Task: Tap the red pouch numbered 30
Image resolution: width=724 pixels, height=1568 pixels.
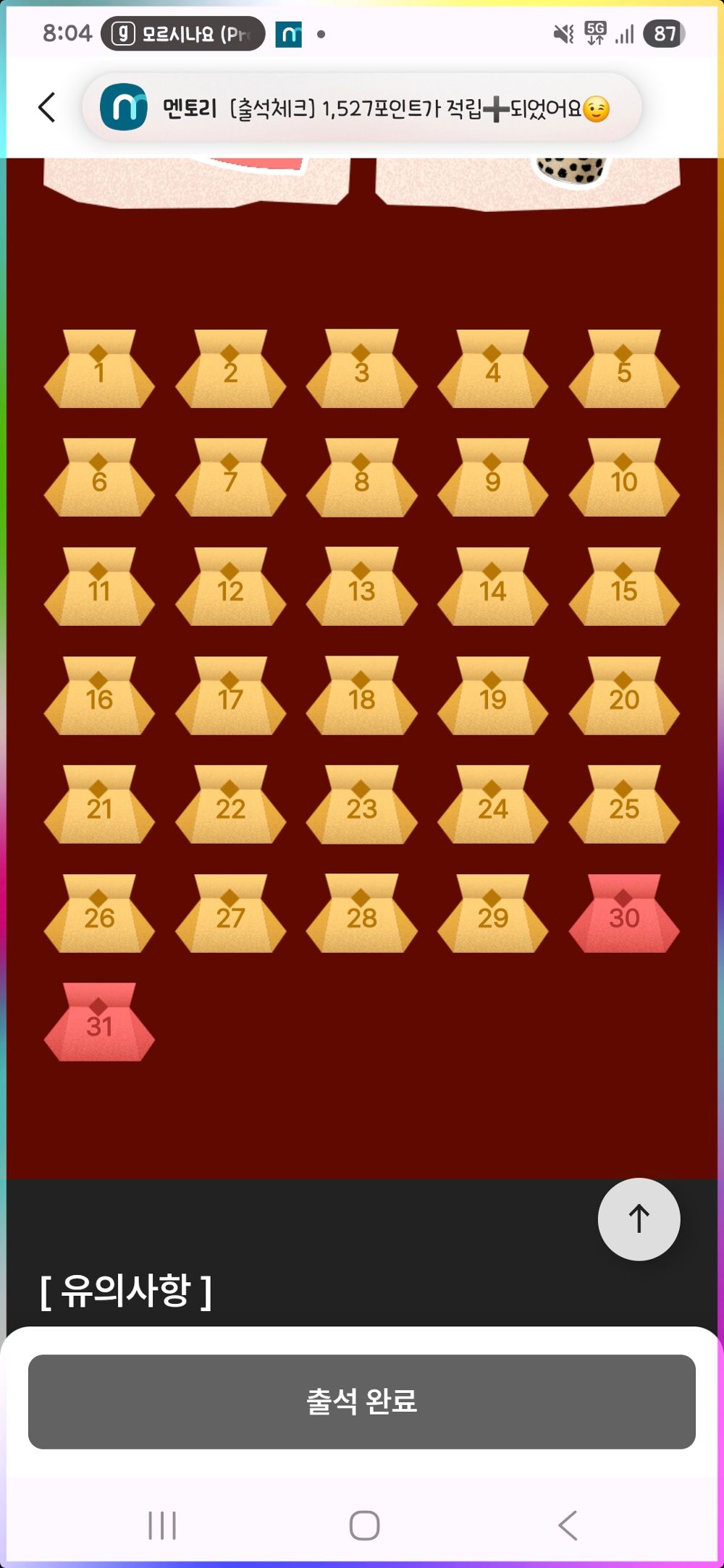Action: [x=624, y=915]
